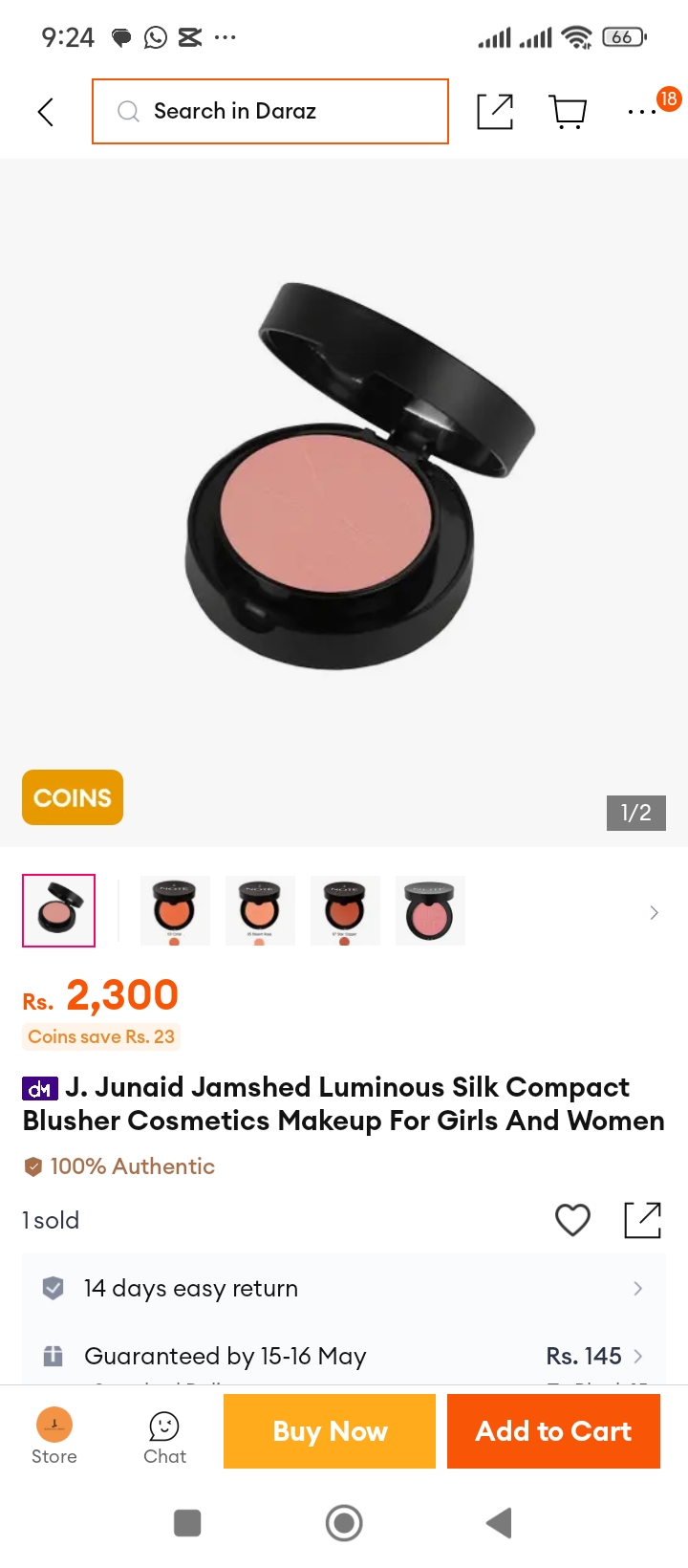Tap the COINS badge on product image
Image resolution: width=688 pixels, height=1568 pixels.
(73, 797)
